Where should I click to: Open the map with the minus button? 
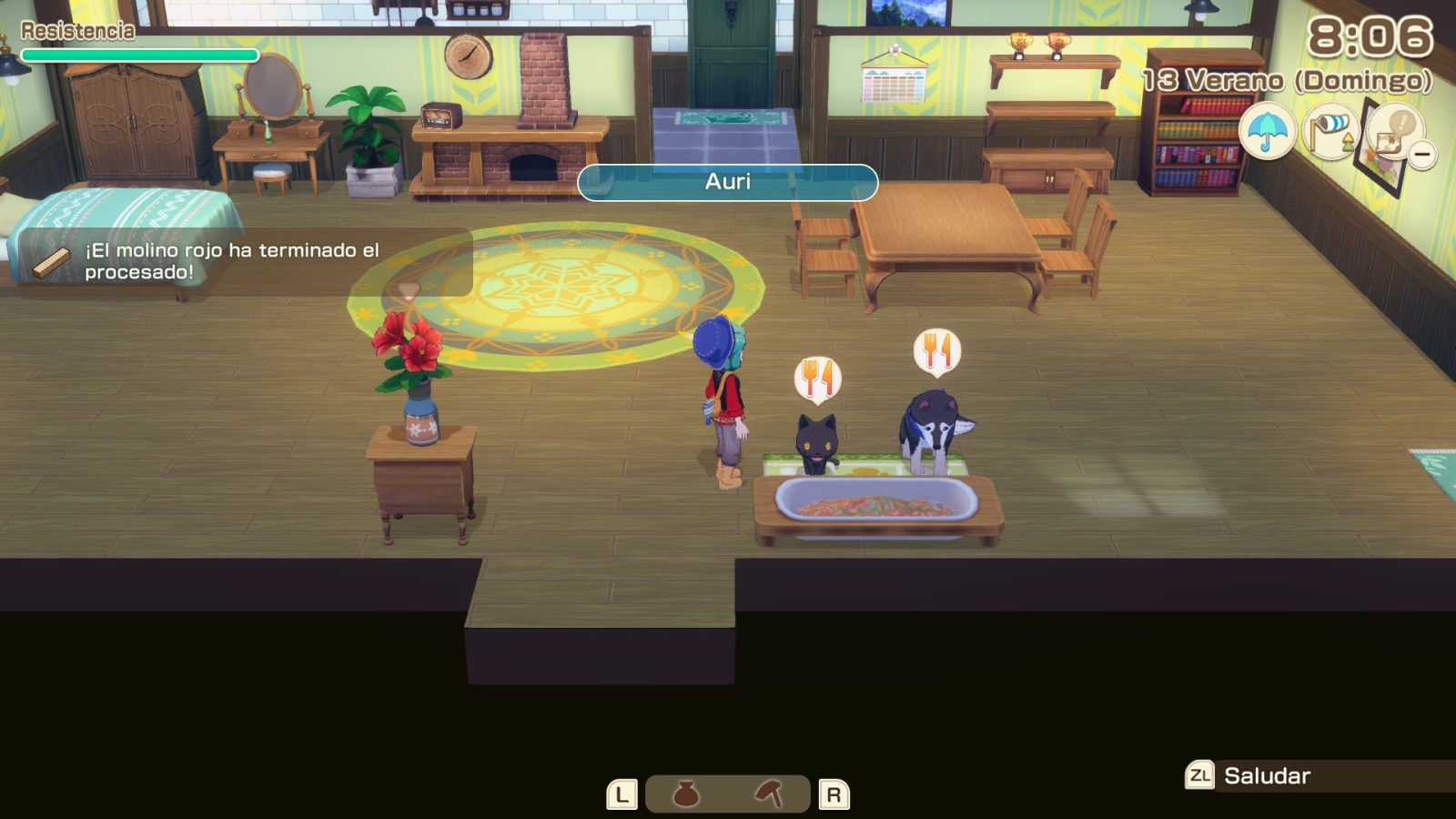[1421, 155]
